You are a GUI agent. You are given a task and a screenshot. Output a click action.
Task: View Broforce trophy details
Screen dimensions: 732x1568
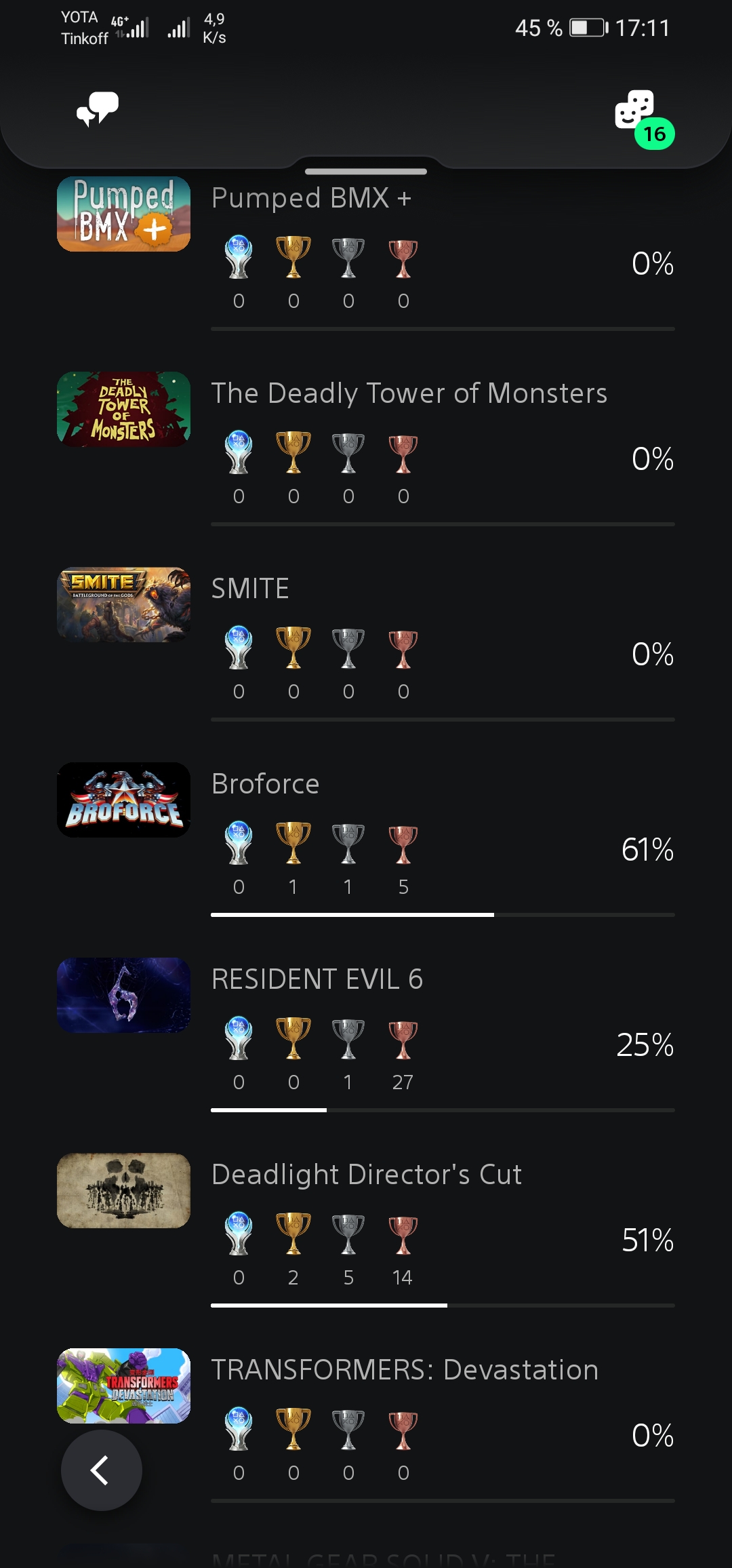pyautogui.click(x=366, y=839)
